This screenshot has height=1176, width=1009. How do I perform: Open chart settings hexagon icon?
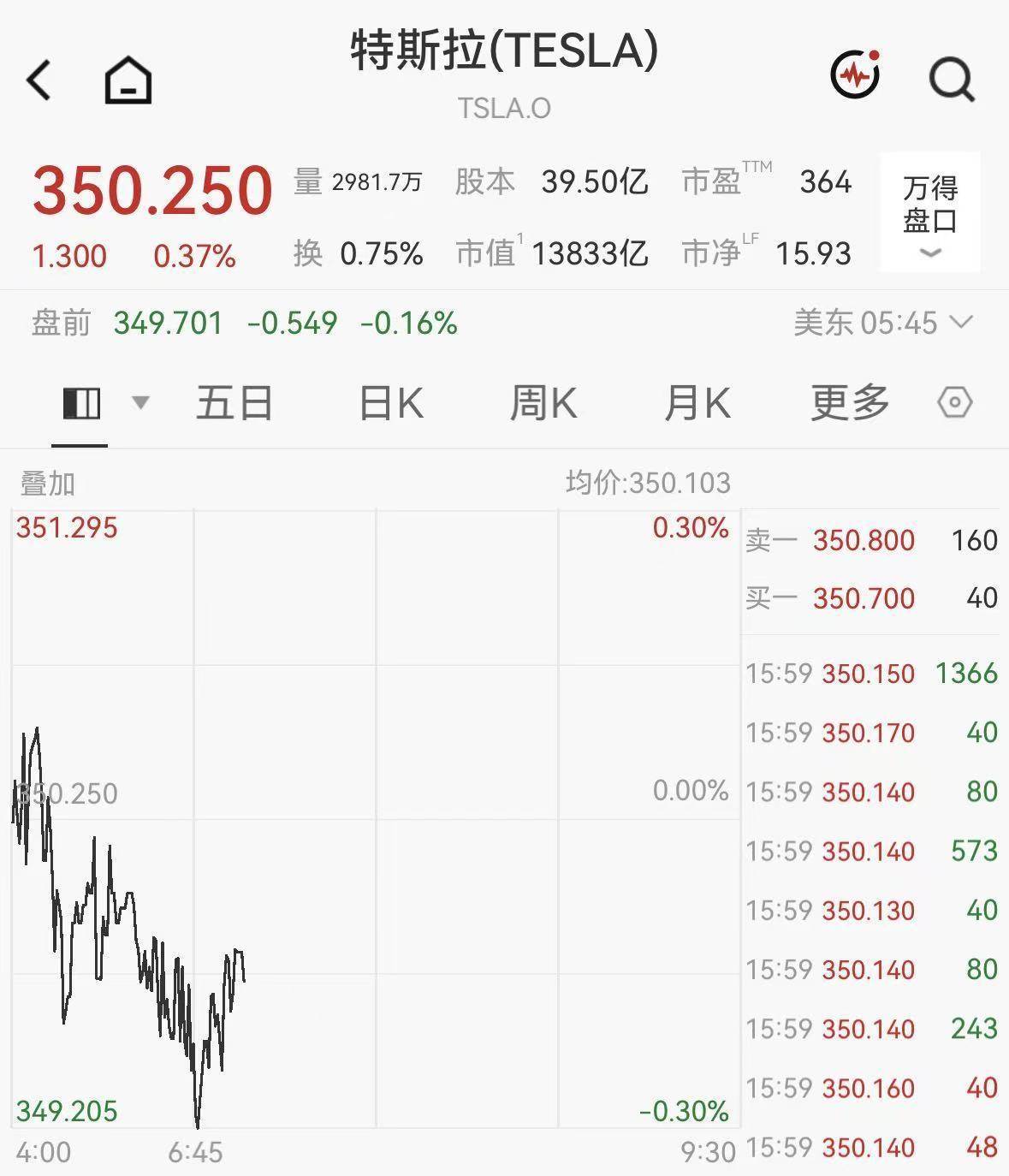click(955, 402)
